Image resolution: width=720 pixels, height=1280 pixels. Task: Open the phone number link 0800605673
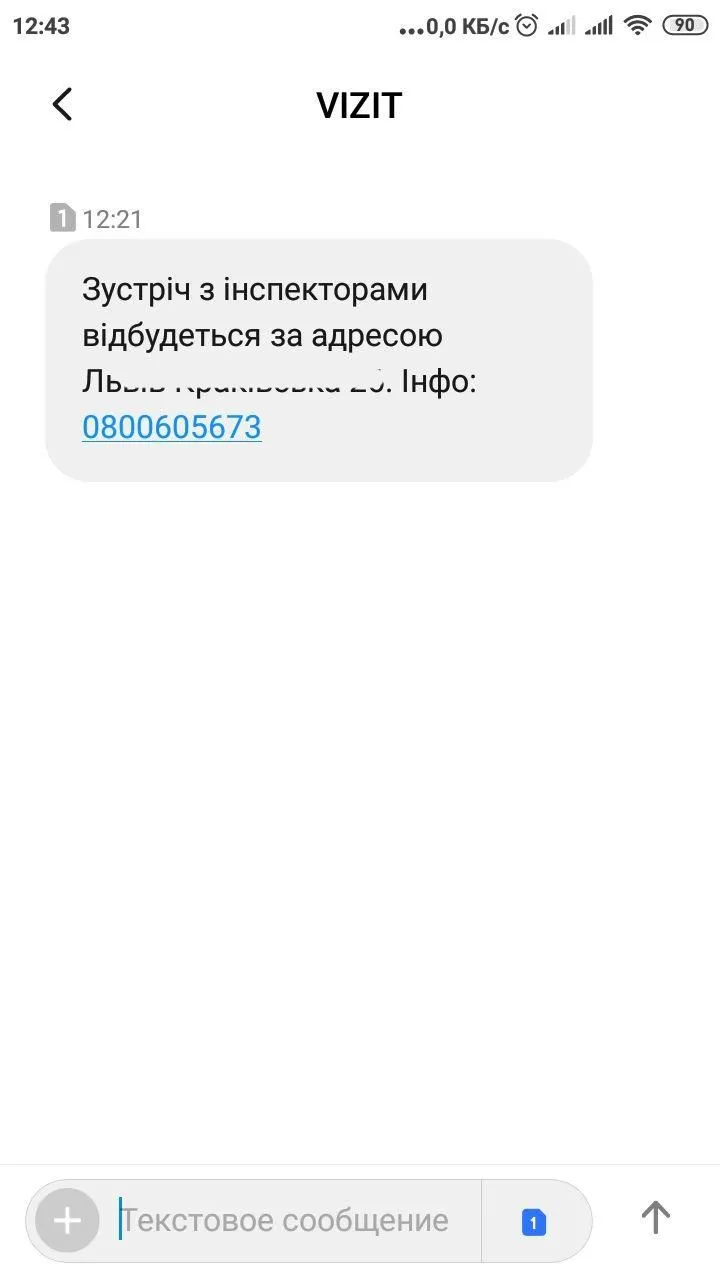point(171,427)
